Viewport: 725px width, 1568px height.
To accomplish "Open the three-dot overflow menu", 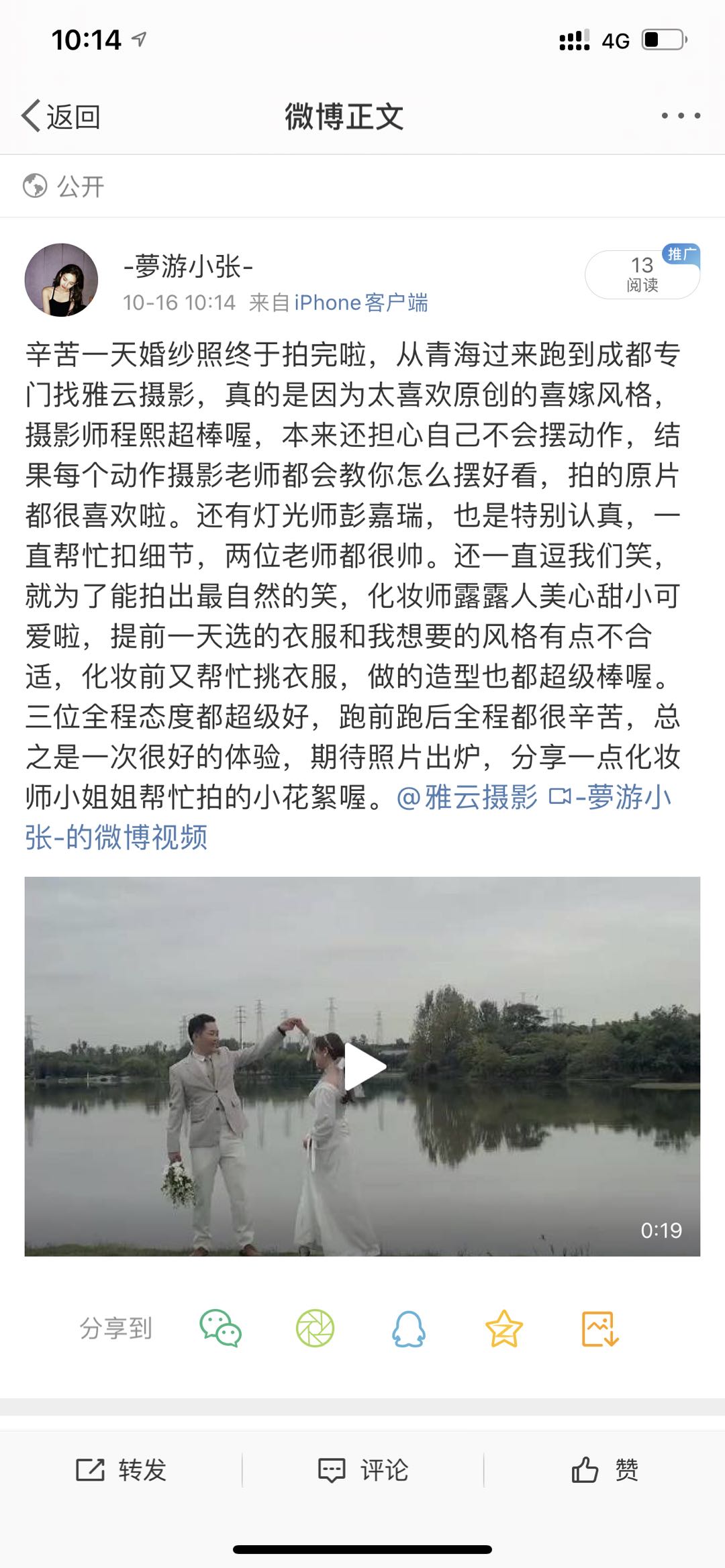I will click(x=680, y=116).
